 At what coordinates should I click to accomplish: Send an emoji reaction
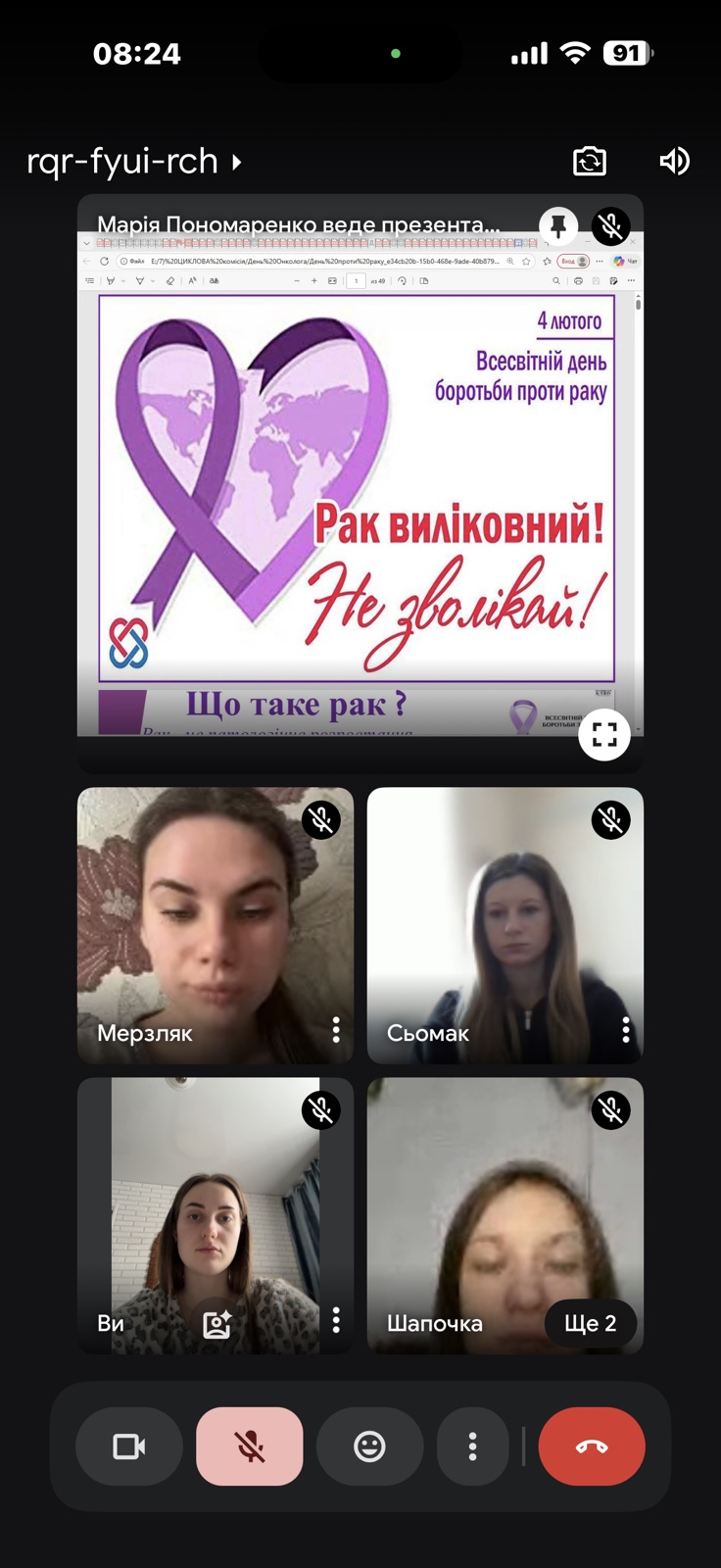coord(369,1446)
